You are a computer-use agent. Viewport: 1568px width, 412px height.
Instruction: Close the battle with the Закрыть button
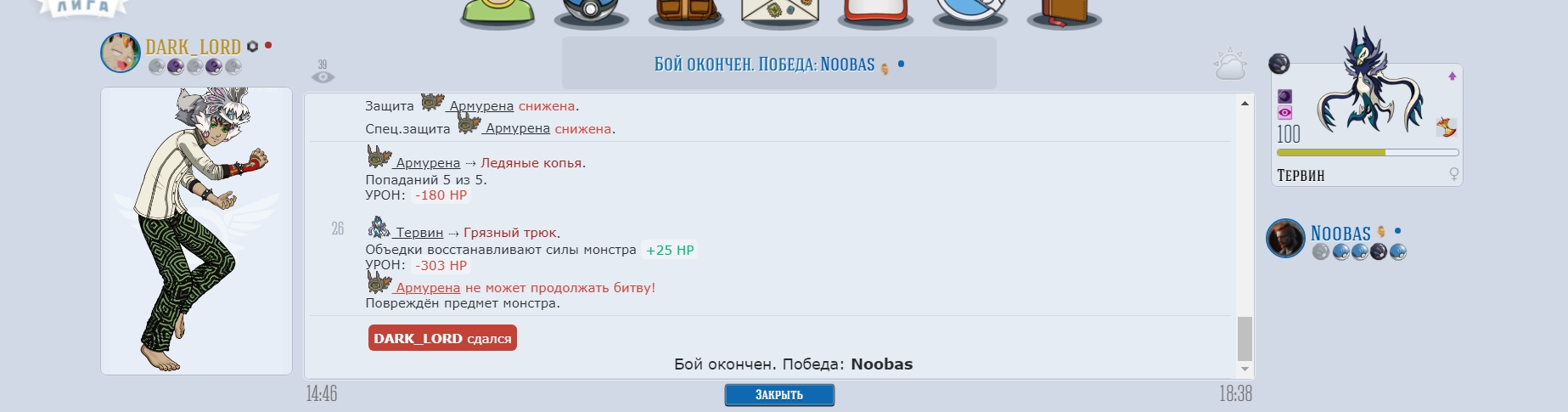point(778,395)
